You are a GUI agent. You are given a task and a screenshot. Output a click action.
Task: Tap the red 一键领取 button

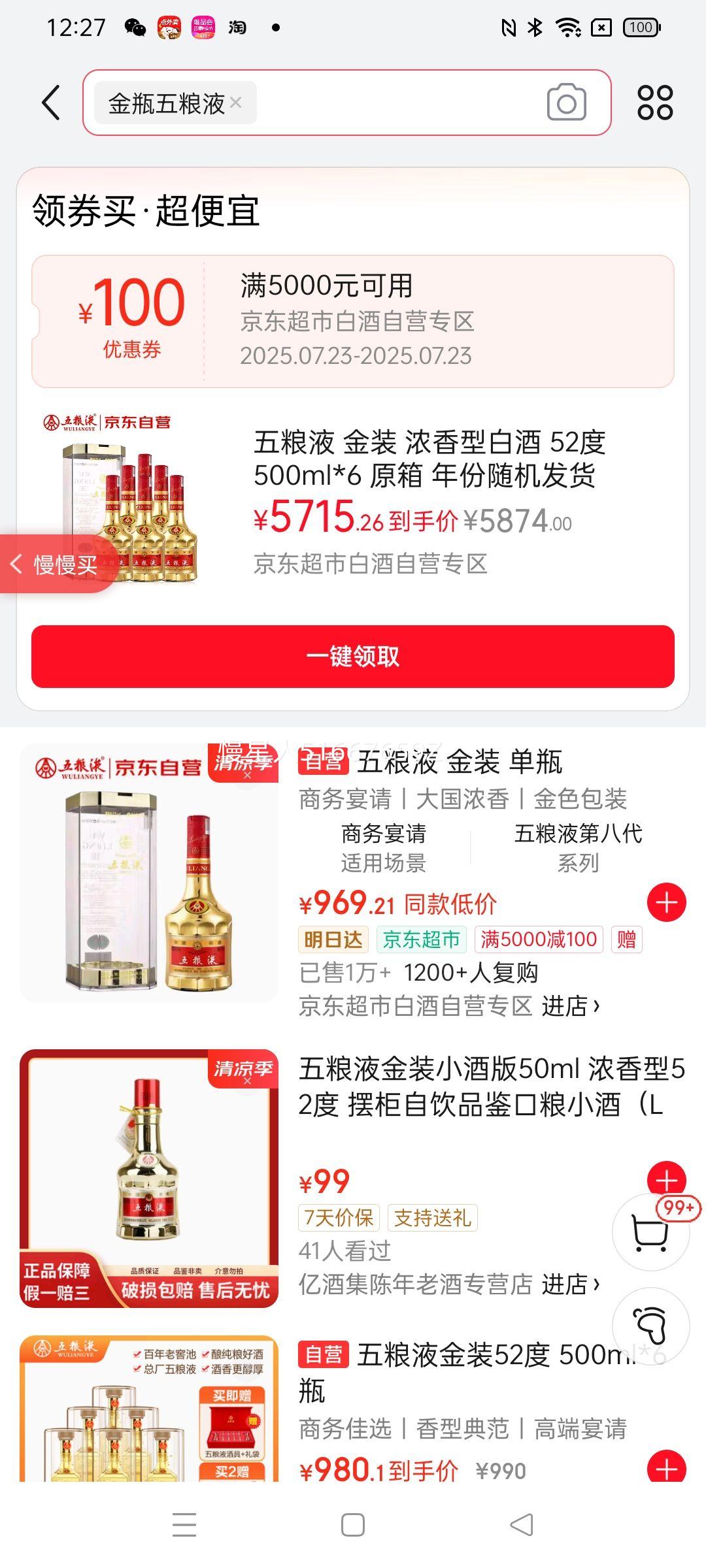click(353, 656)
